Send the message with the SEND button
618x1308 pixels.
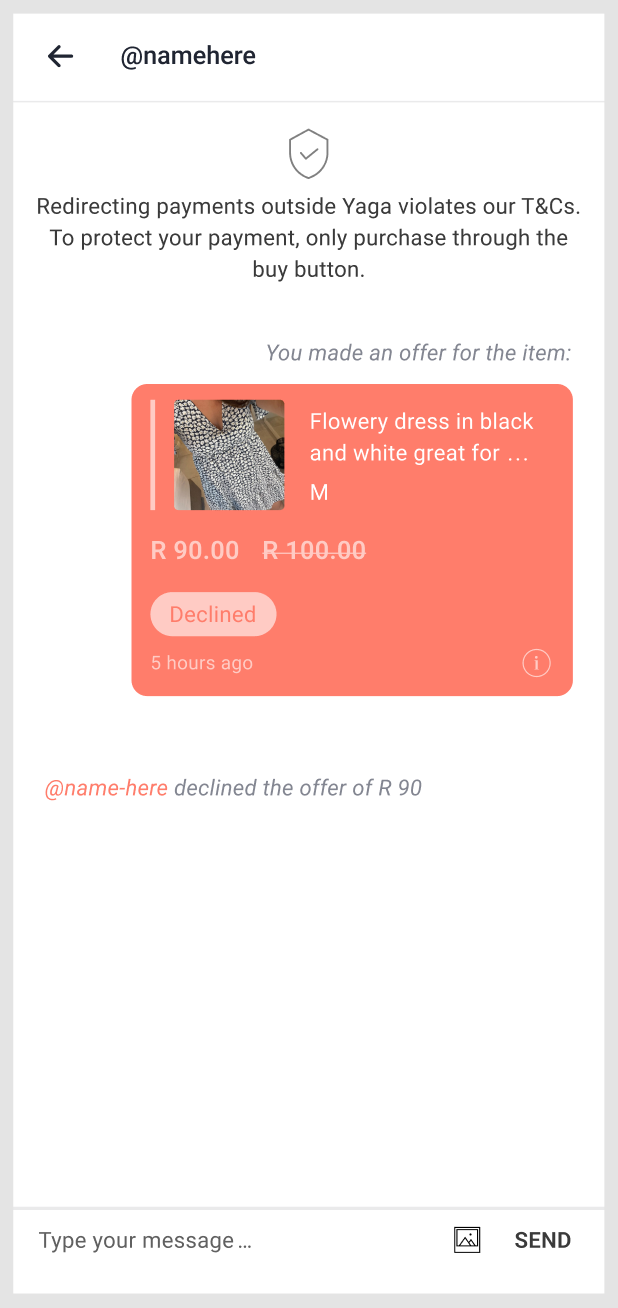tap(543, 1241)
